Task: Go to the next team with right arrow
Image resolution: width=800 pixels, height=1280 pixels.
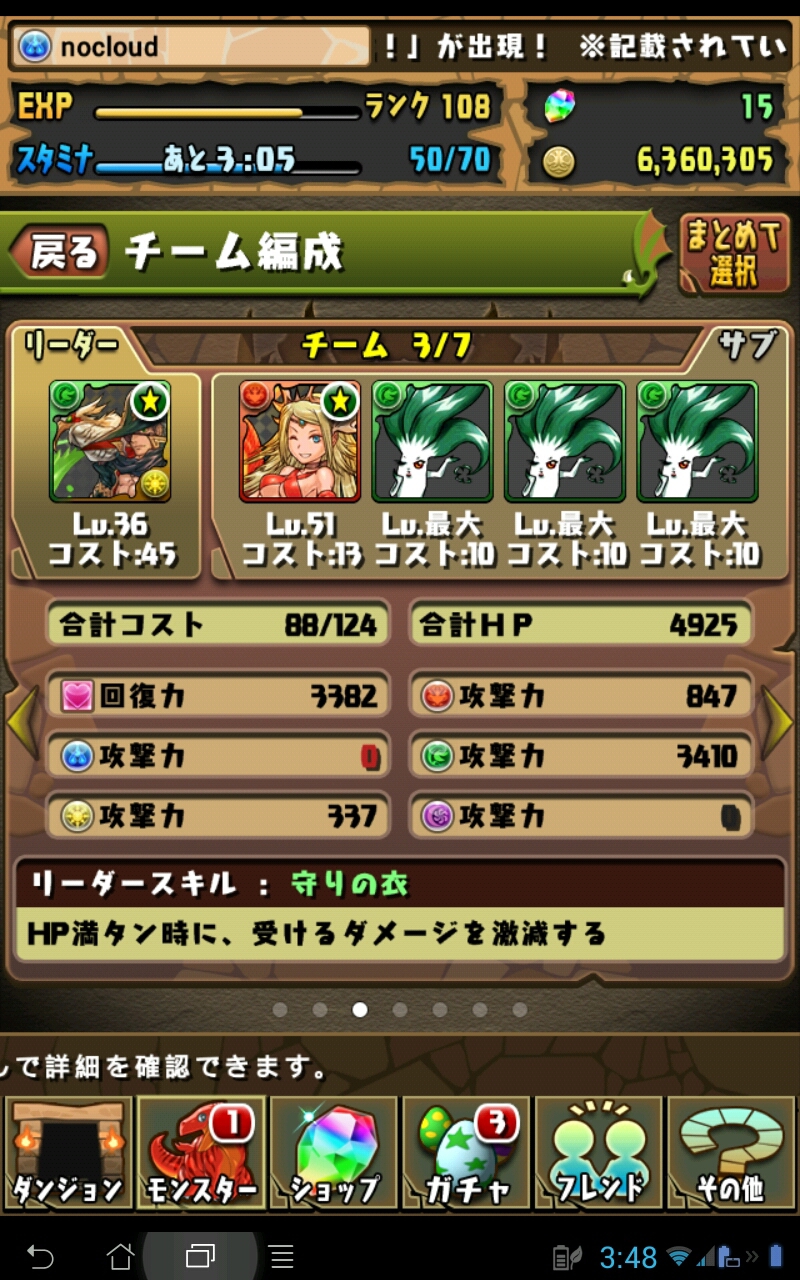Action: tap(778, 720)
